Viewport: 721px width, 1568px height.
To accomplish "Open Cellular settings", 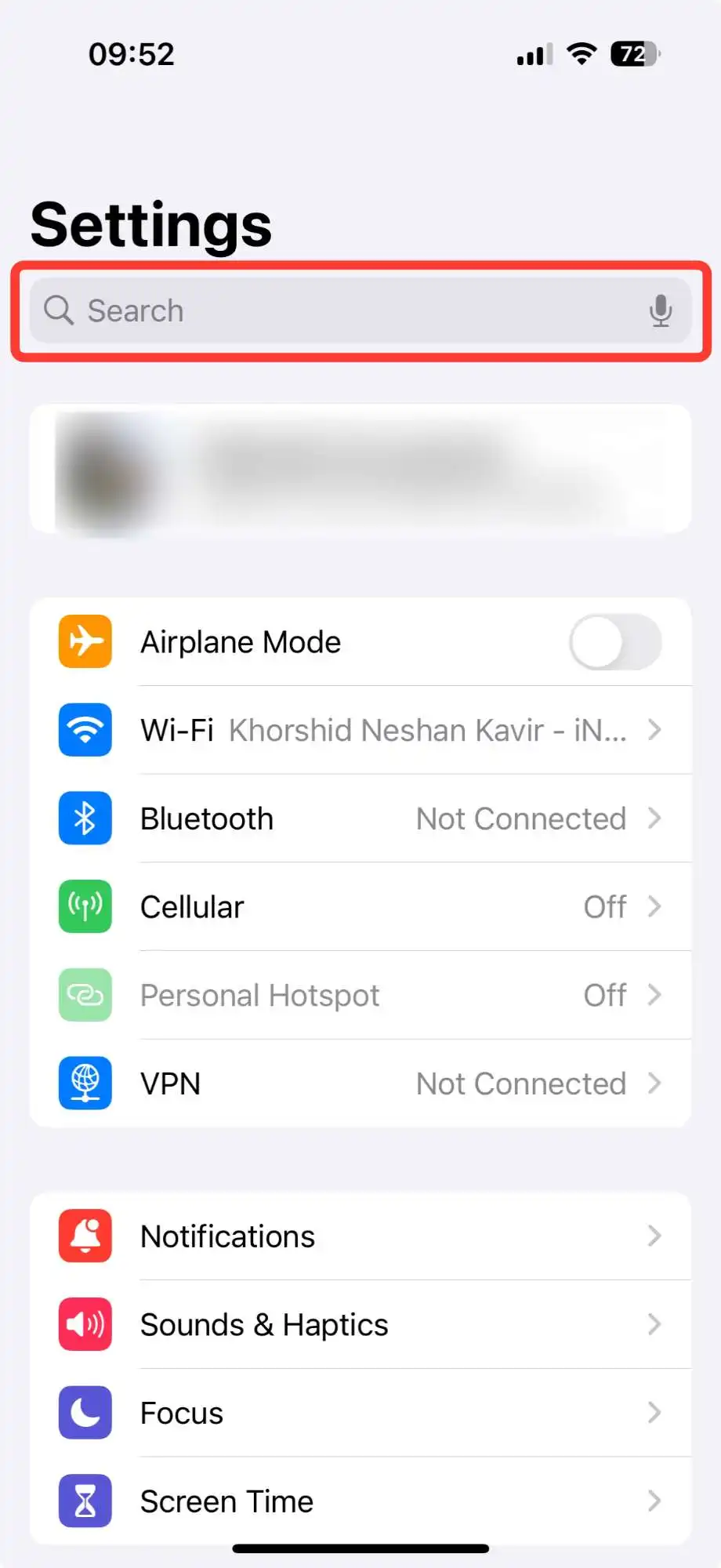I will tap(360, 907).
